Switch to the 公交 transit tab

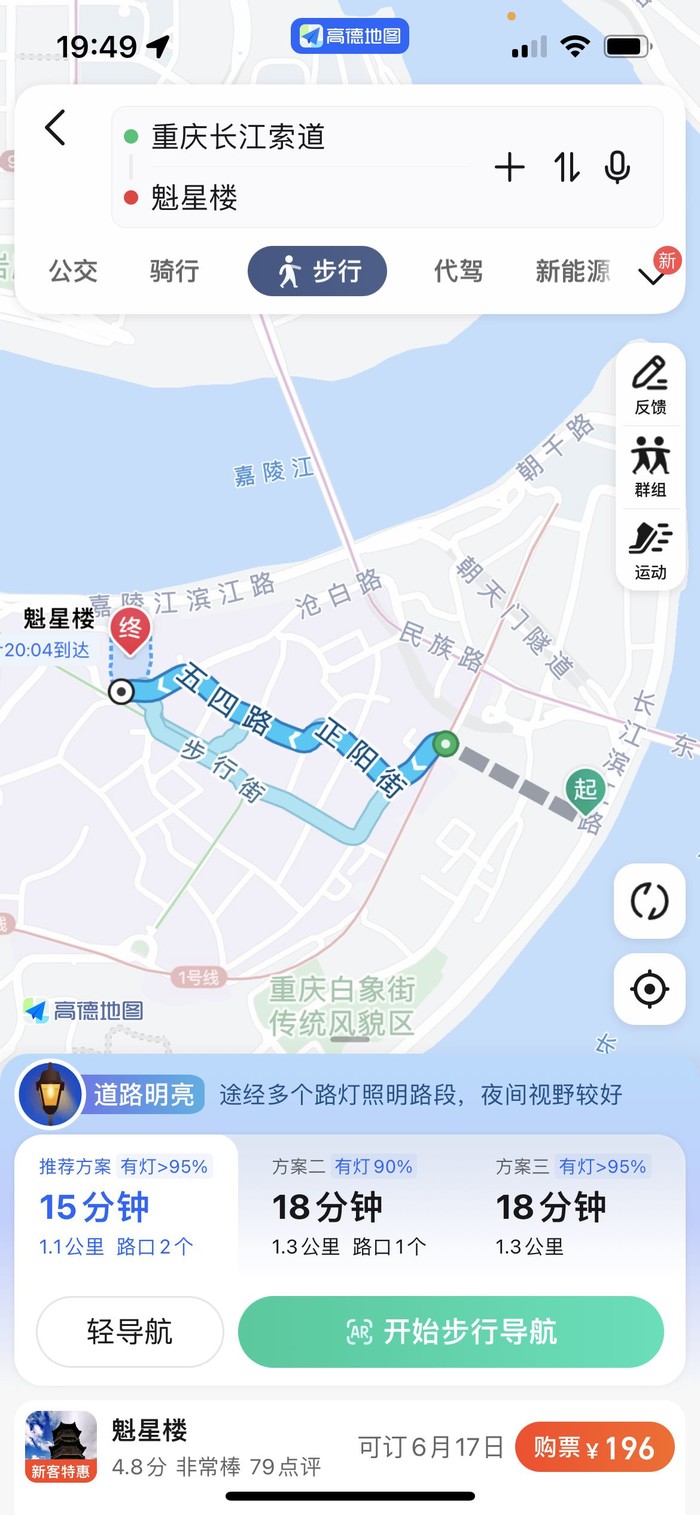tap(73, 271)
